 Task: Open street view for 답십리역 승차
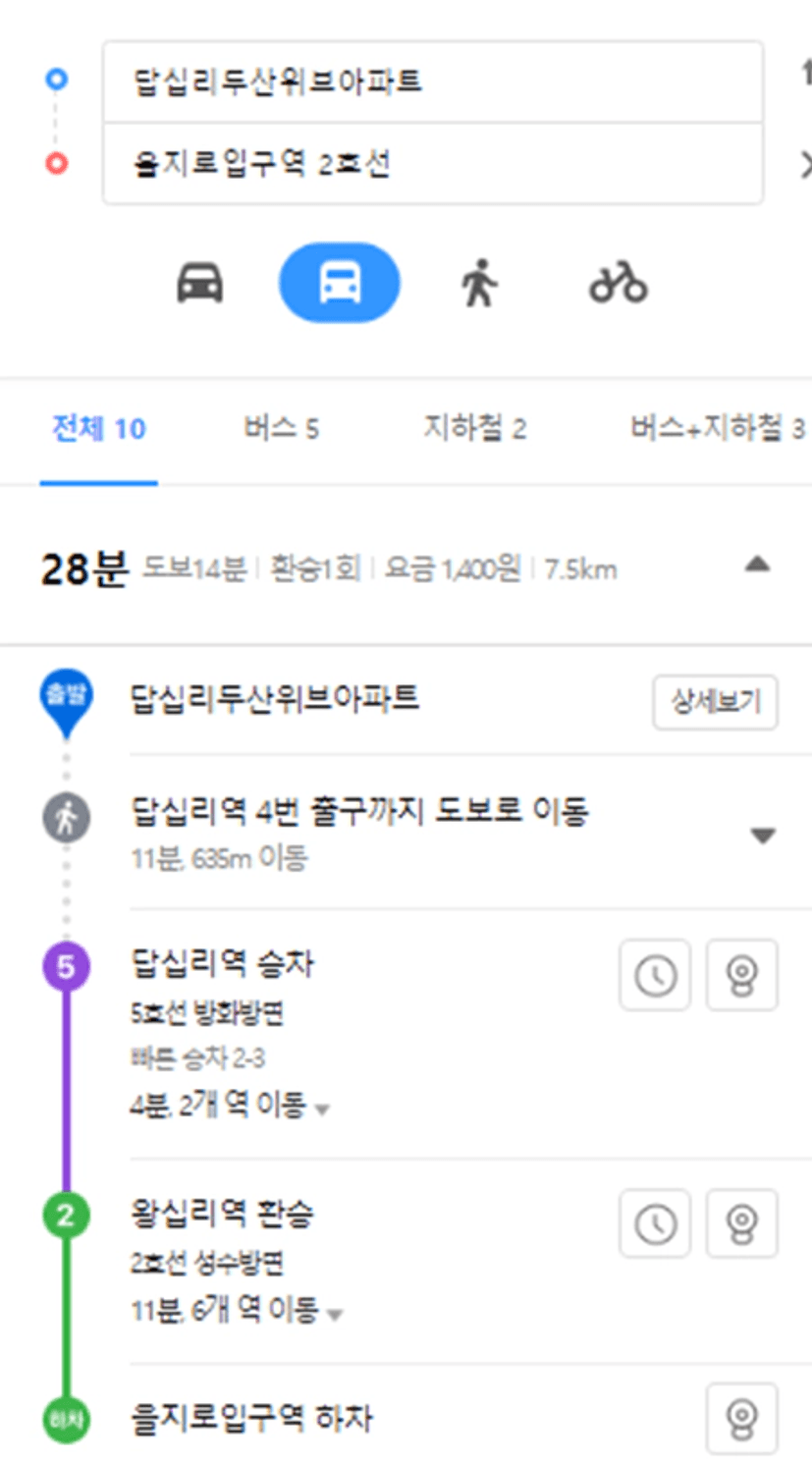tap(742, 975)
